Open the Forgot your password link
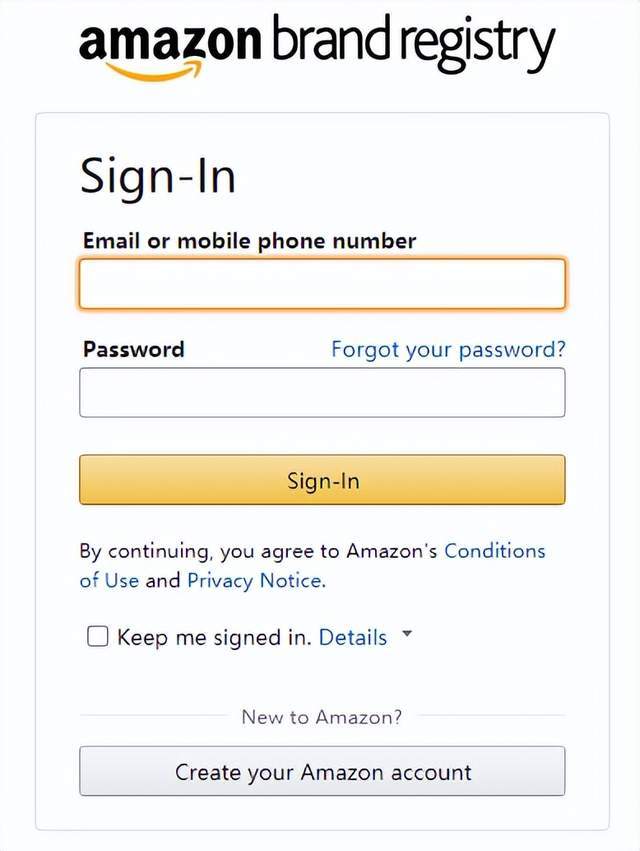Viewport: 640px width, 851px height. click(448, 349)
